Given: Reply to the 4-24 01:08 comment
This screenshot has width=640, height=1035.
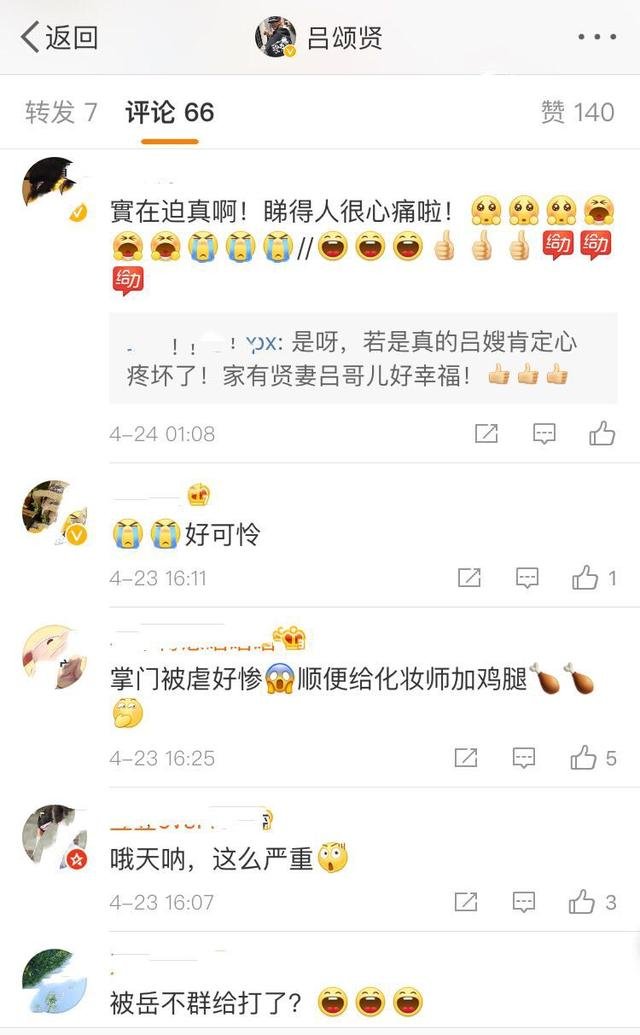Looking at the screenshot, I should (x=544, y=434).
